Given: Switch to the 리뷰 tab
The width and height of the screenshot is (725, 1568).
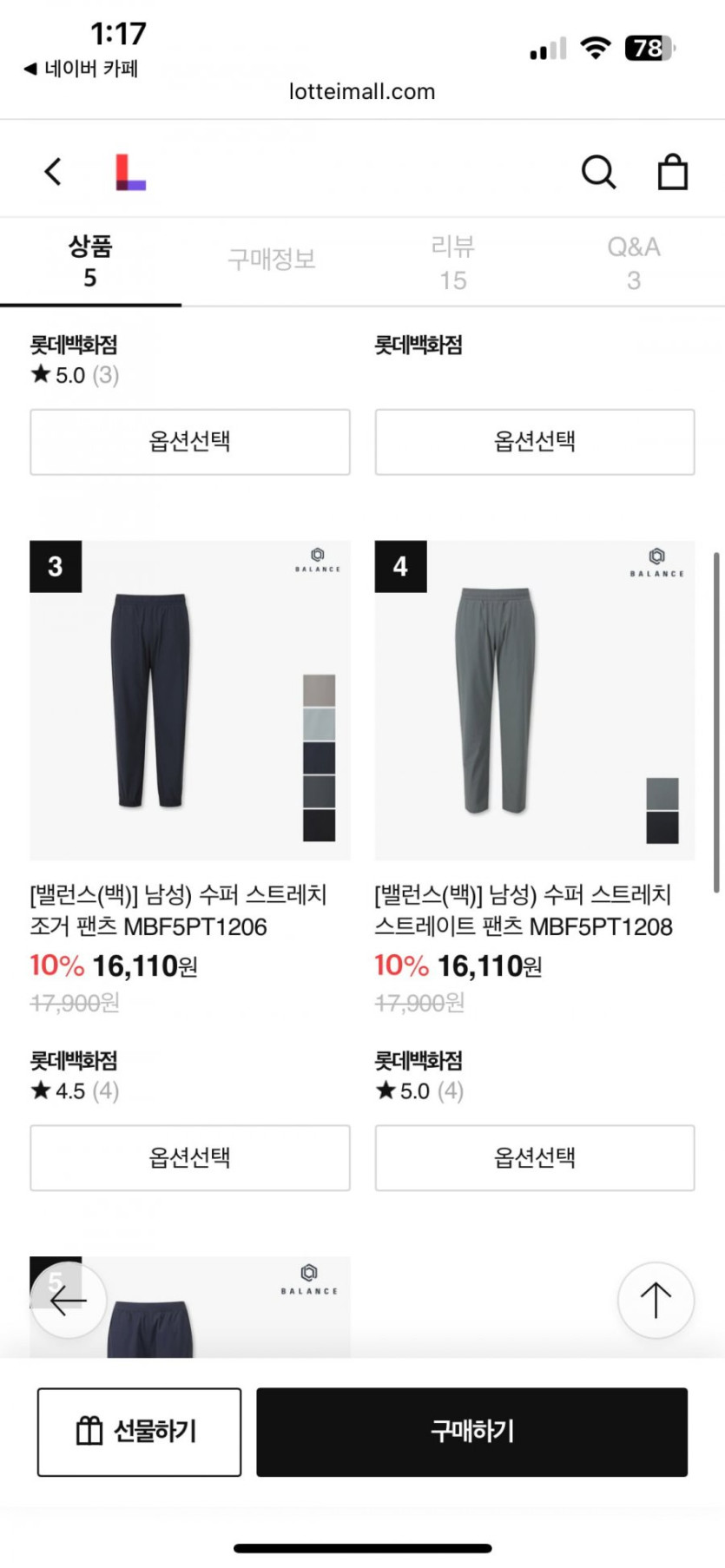Looking at the screenshot, I should click(452, 262).
